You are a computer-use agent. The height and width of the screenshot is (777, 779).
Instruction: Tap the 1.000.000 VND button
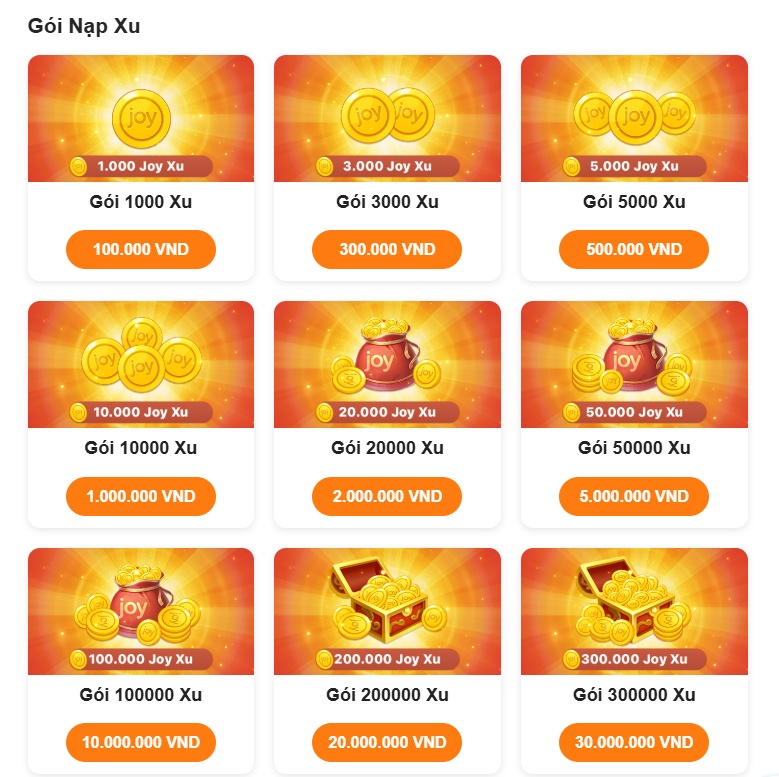[x=141, y=496]
